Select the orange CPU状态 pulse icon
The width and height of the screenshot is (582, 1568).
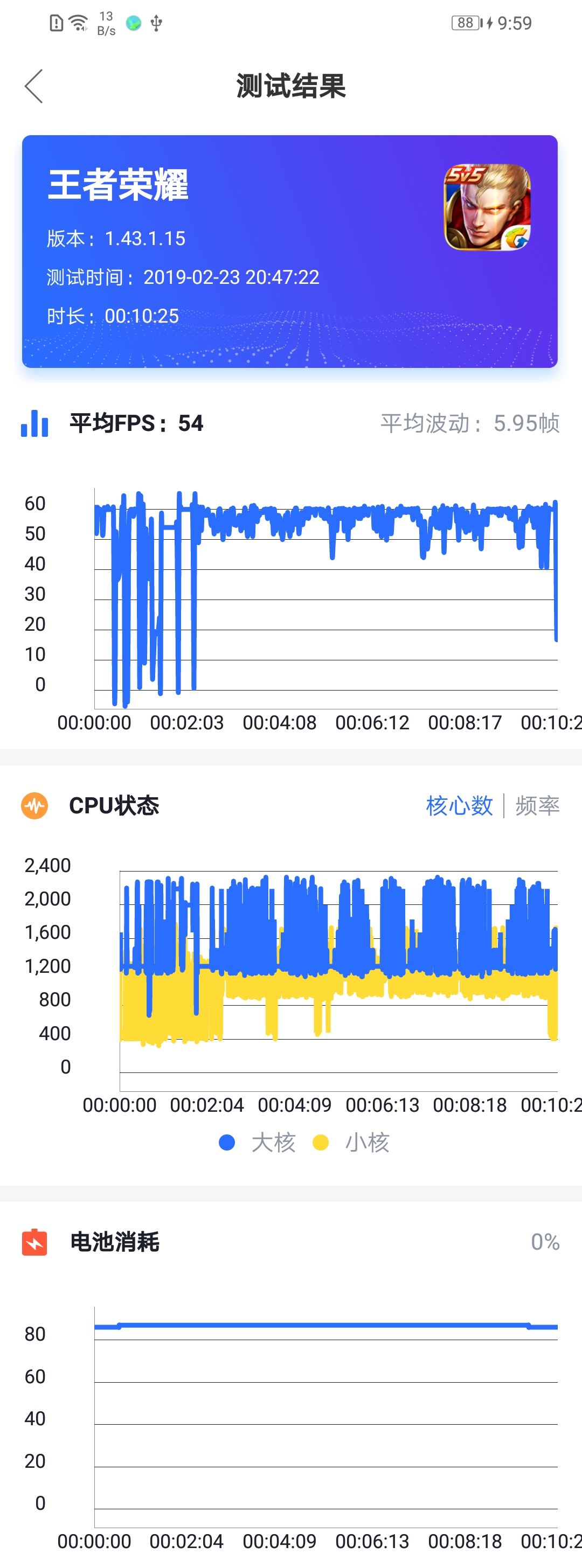pyautogui.click(x=34, y=806)
